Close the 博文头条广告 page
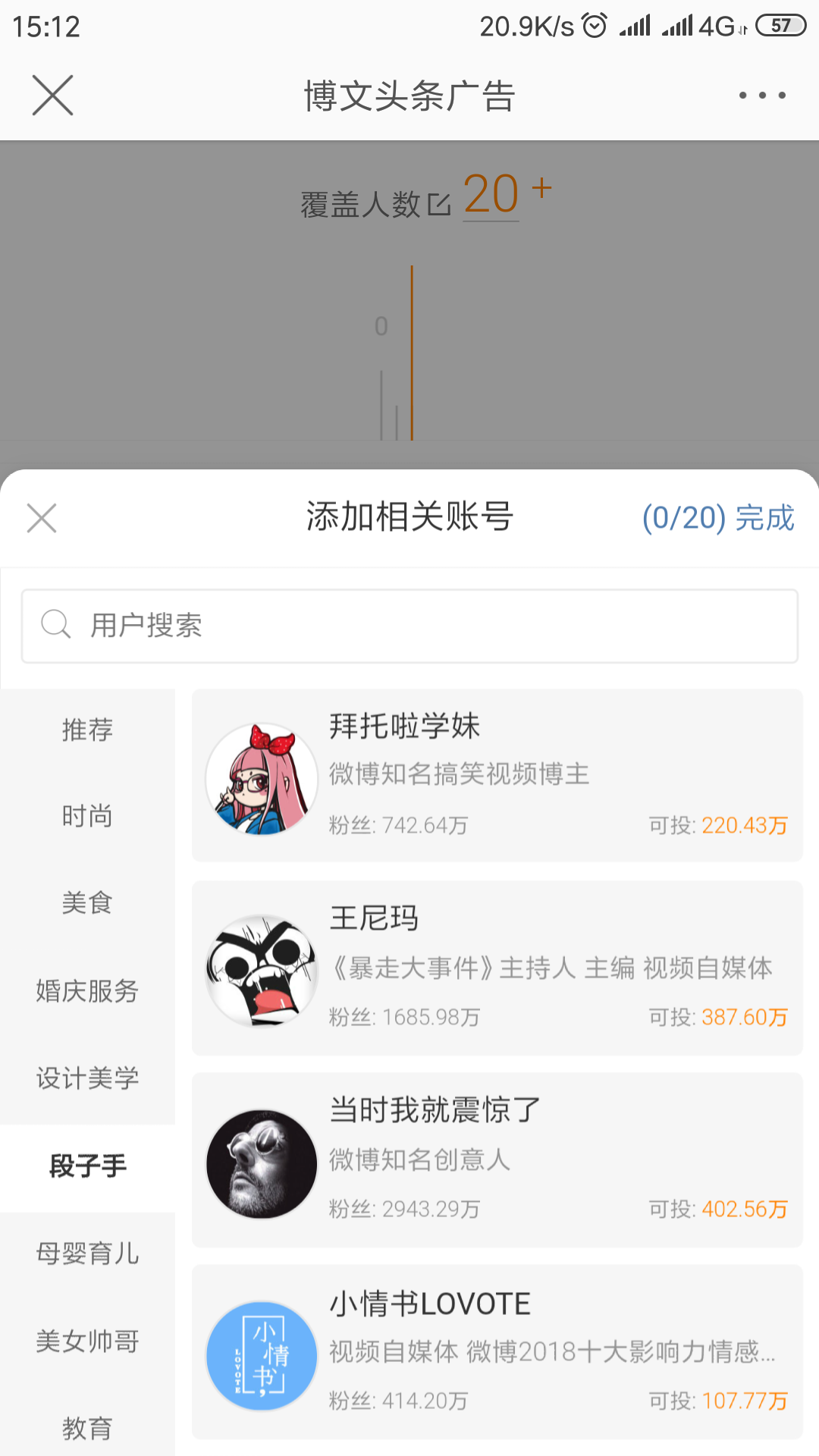 (x=52, y=96)
